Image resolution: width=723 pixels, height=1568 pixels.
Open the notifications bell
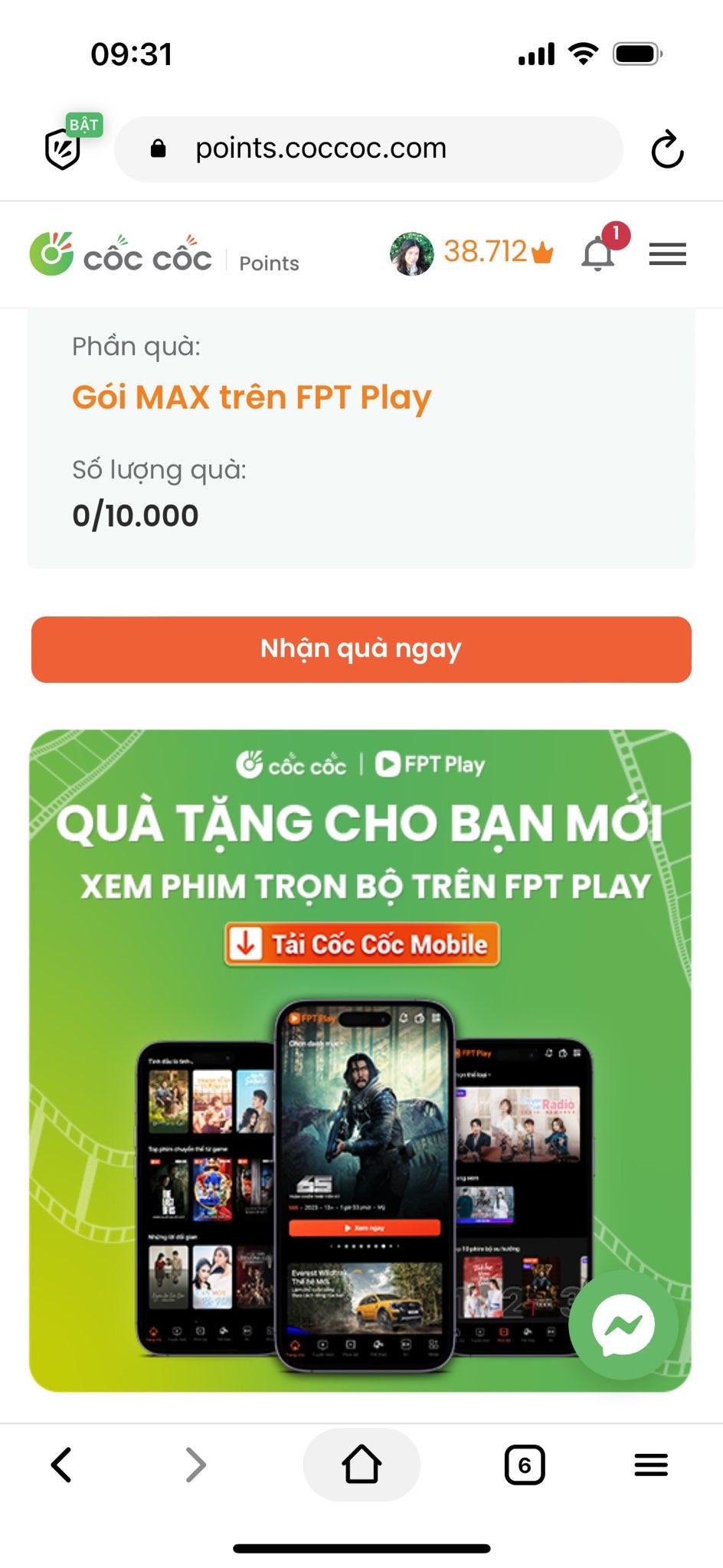click(599, 253)
